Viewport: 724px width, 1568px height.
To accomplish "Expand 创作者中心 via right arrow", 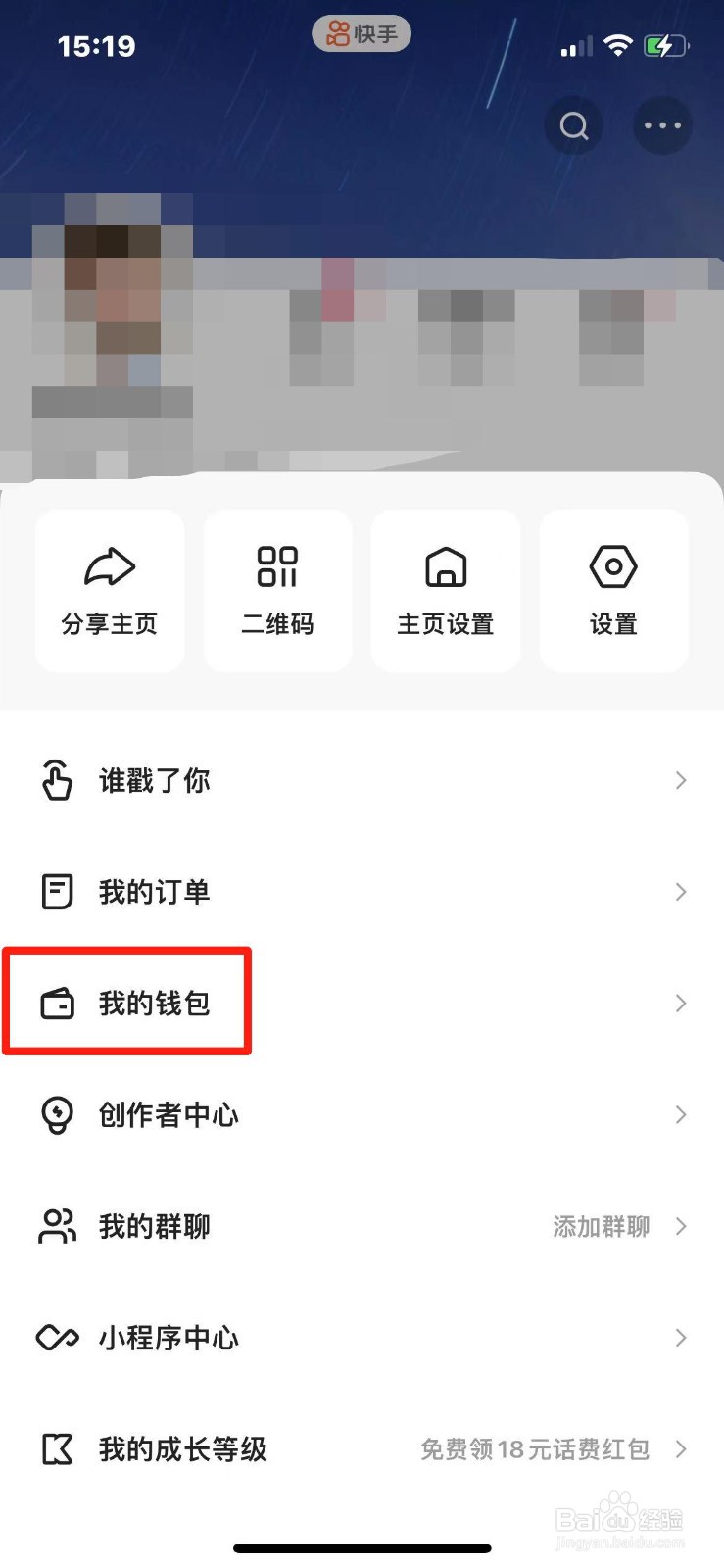I will (x=681, y=1114).
